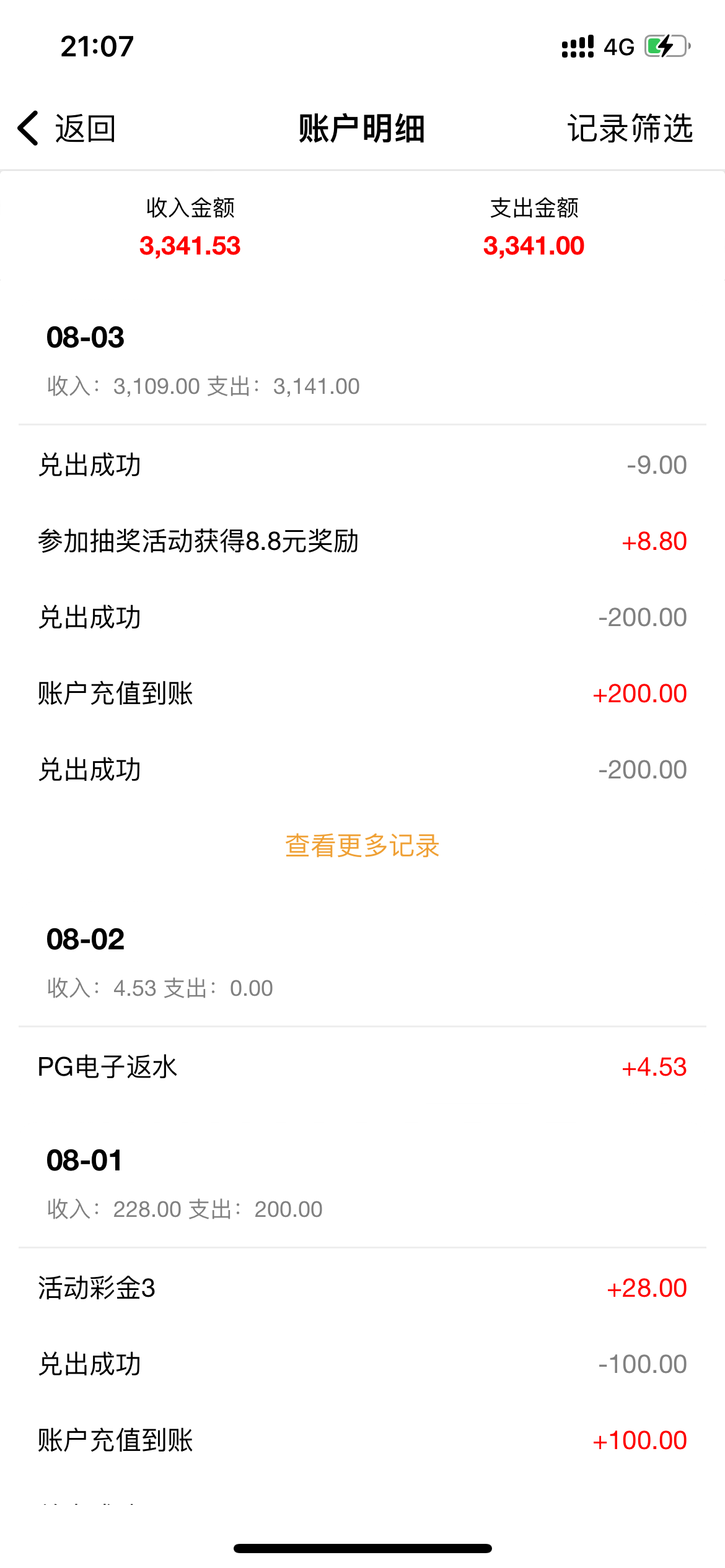Go back using the 返回 button

pyautogui.click(x=67, y=129)
